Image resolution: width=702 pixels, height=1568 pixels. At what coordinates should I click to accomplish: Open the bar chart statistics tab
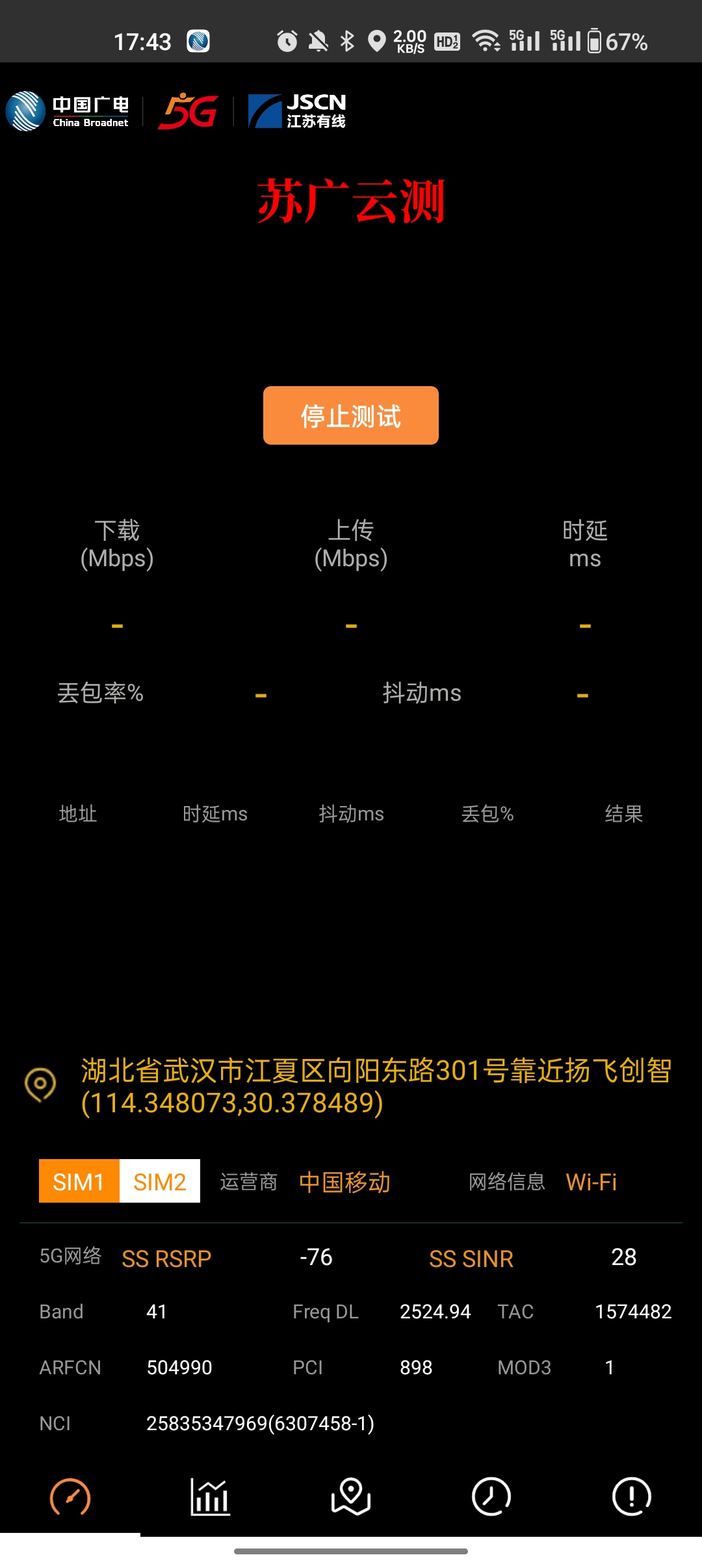pos(210,1496)
